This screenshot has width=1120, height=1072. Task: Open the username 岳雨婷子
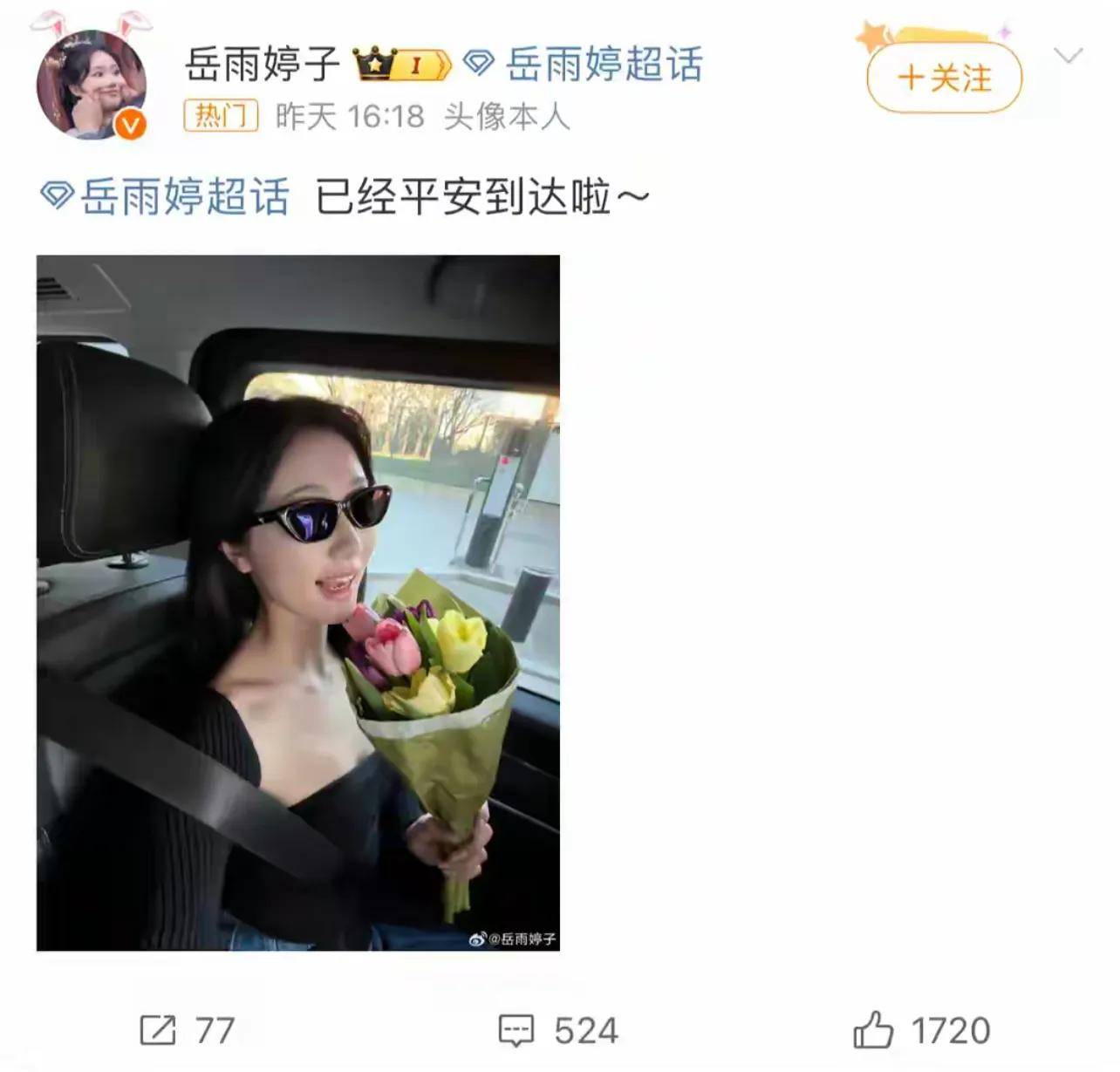pos(262,64)
